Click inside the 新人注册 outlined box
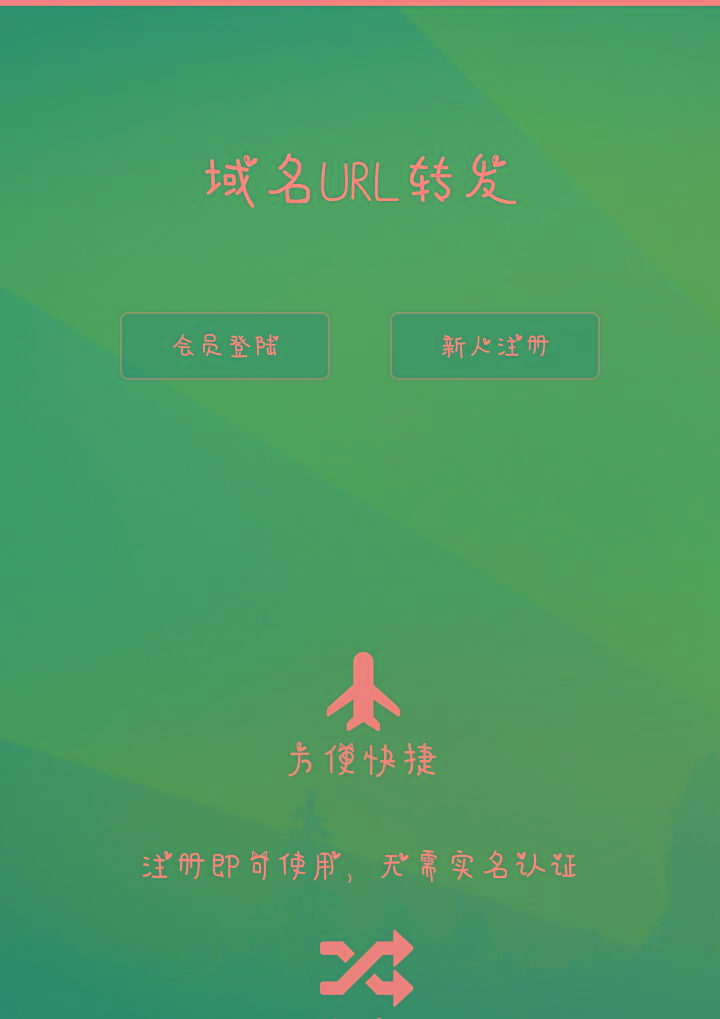Screen dimensions: 720x1019 tap(494, 346)
